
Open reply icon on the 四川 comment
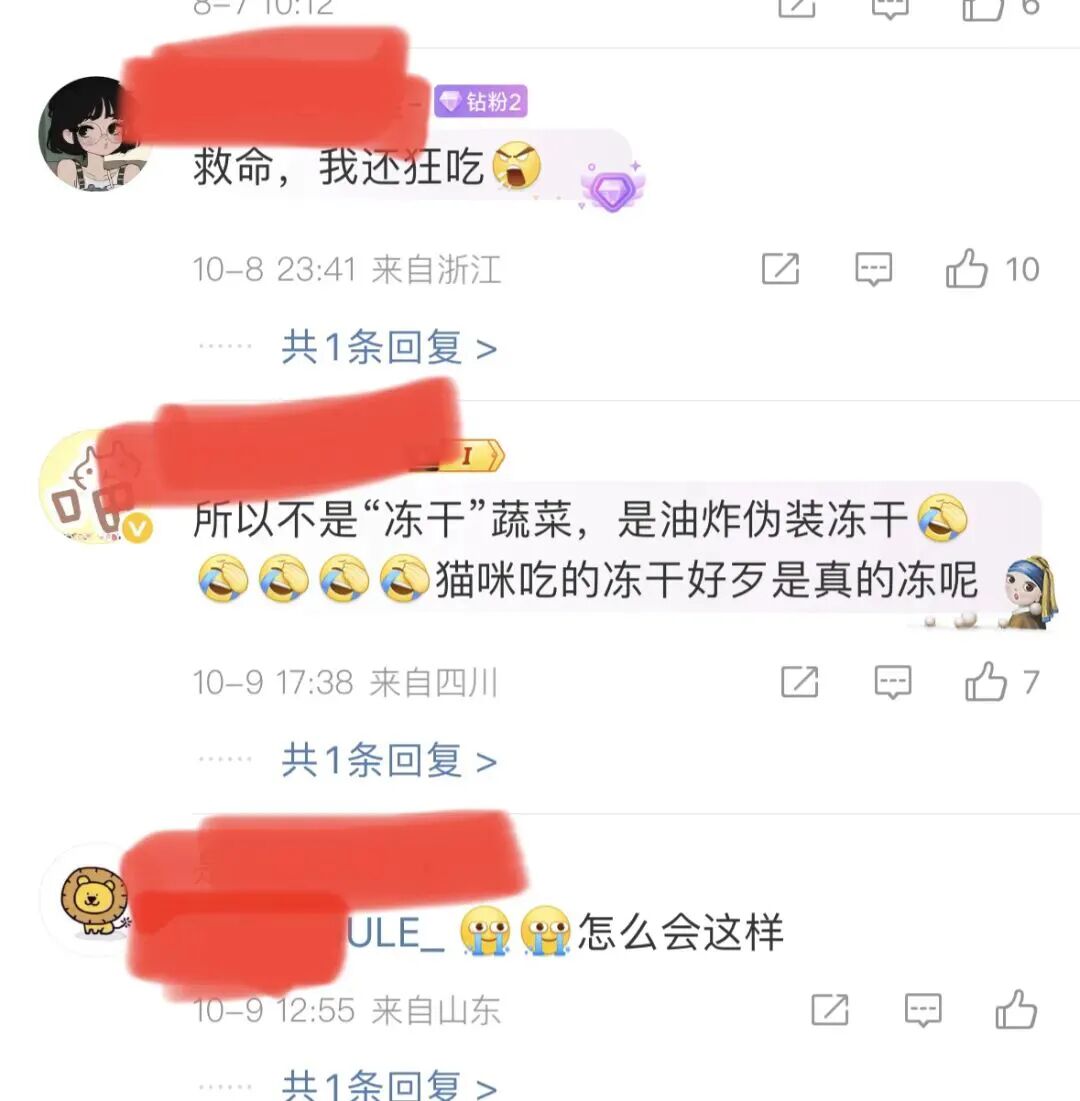[893, 683]
